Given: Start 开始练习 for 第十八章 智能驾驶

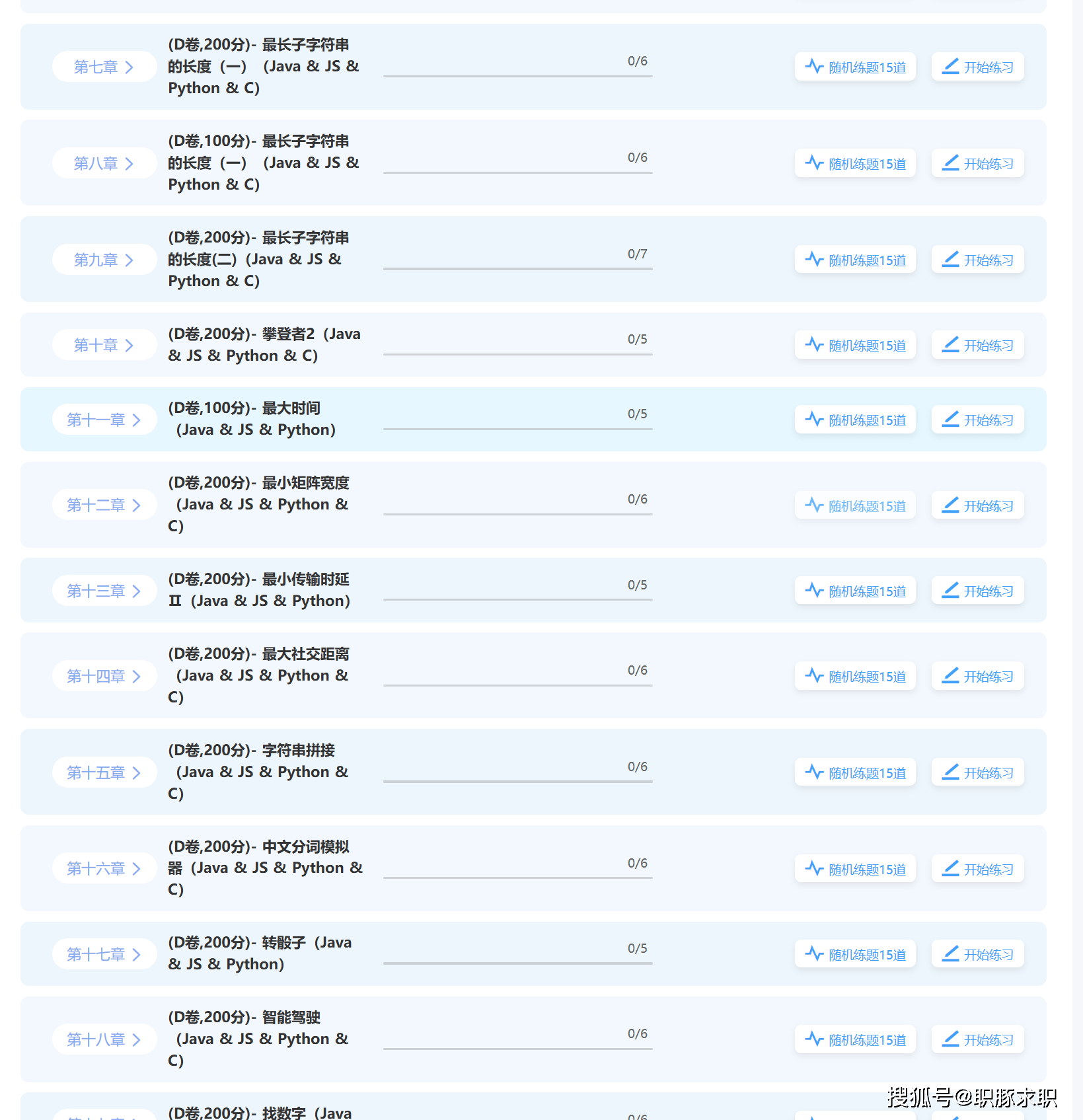Looking at the screenshot, I should pos(977,1039).
